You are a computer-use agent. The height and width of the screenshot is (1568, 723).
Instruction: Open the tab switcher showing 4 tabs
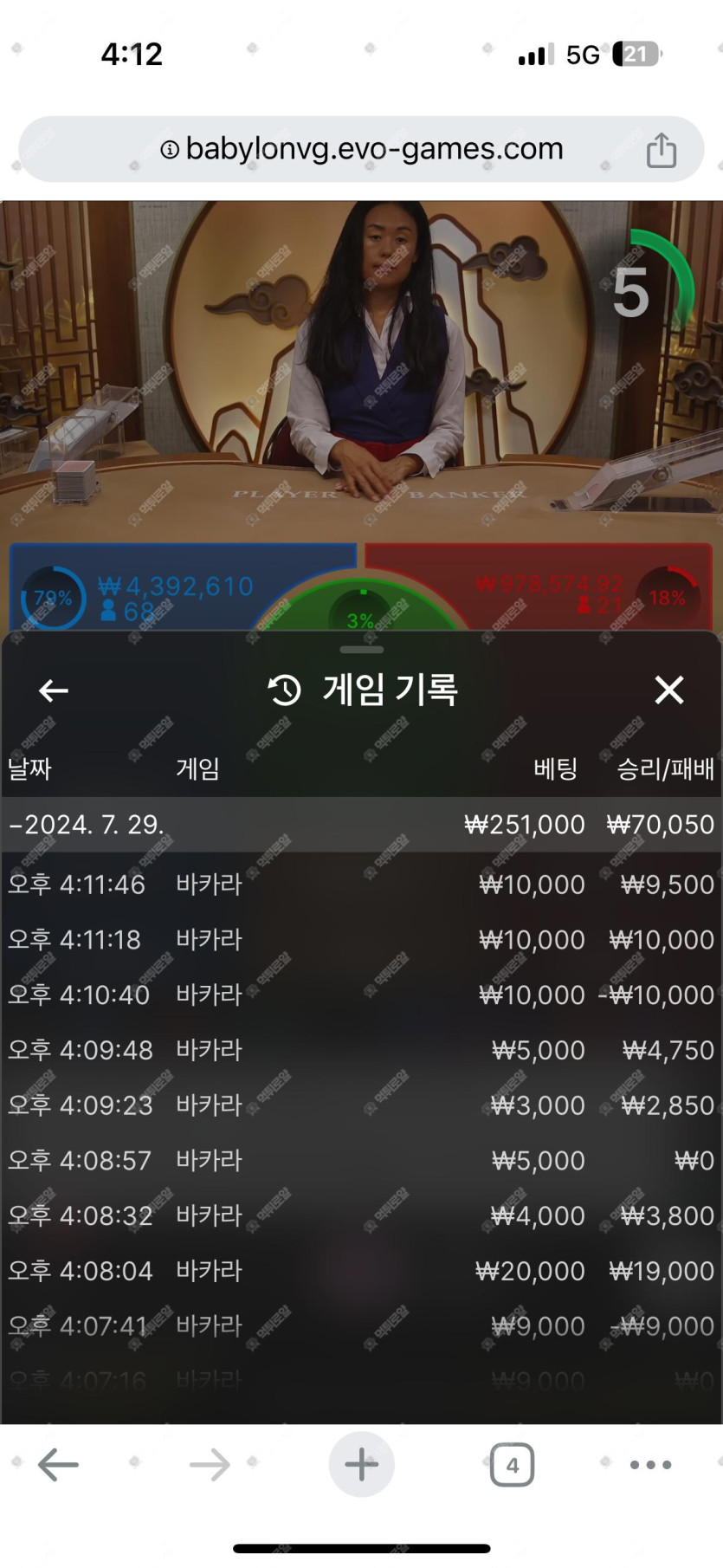[x=512, y=1465]
